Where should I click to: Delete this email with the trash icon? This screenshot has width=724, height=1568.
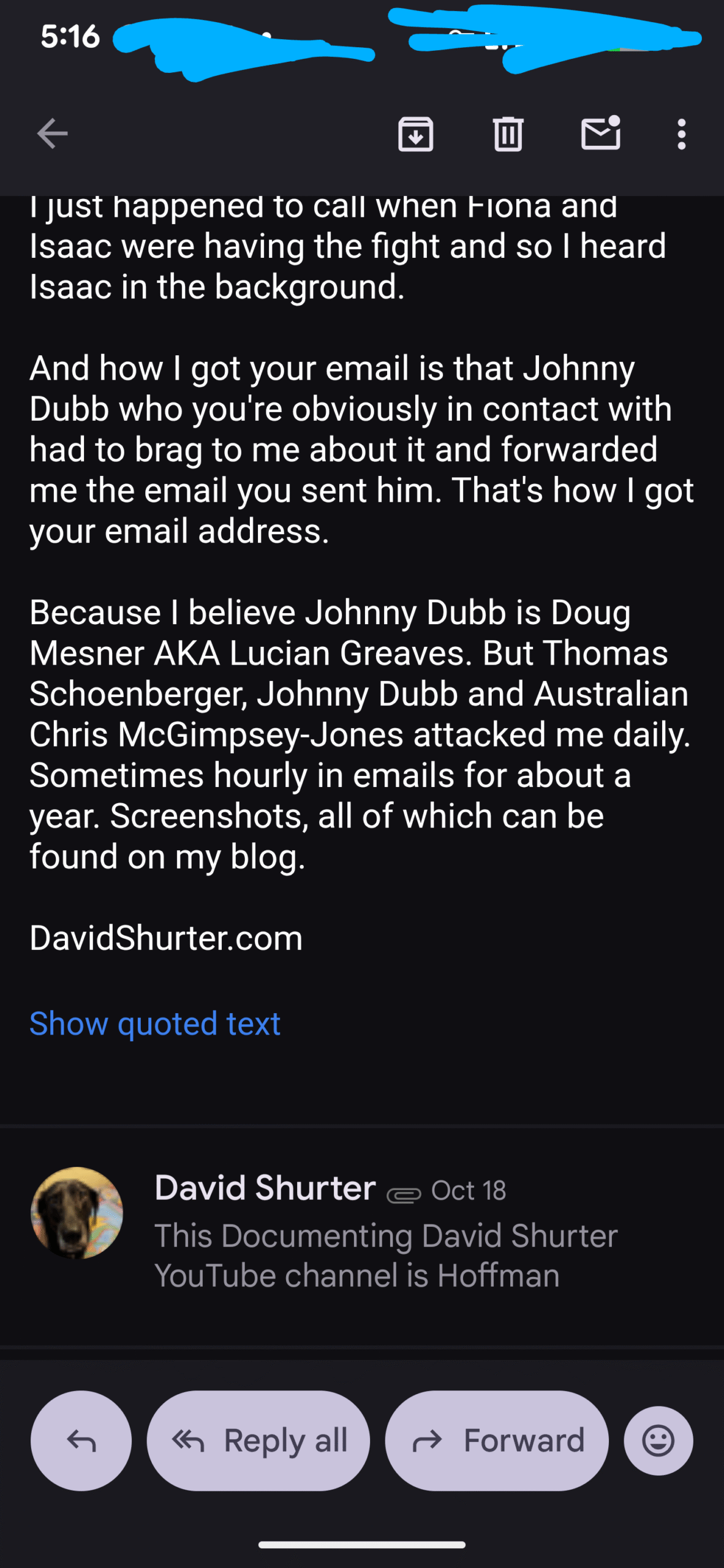[x=508, y=134]
